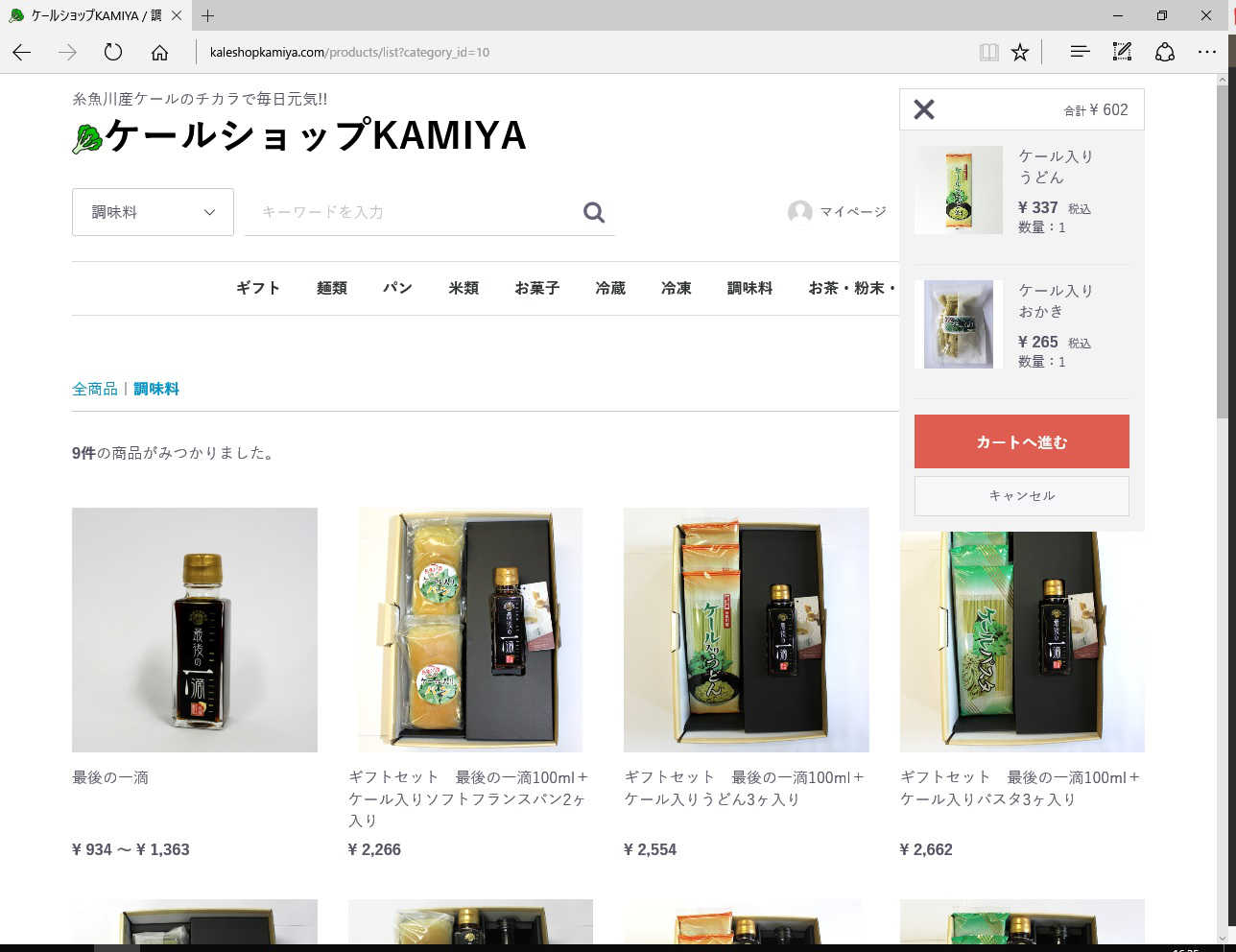Go to the 冷凍 category
The height and width of the screenshot is (952, 1236).
pos(676,288)
